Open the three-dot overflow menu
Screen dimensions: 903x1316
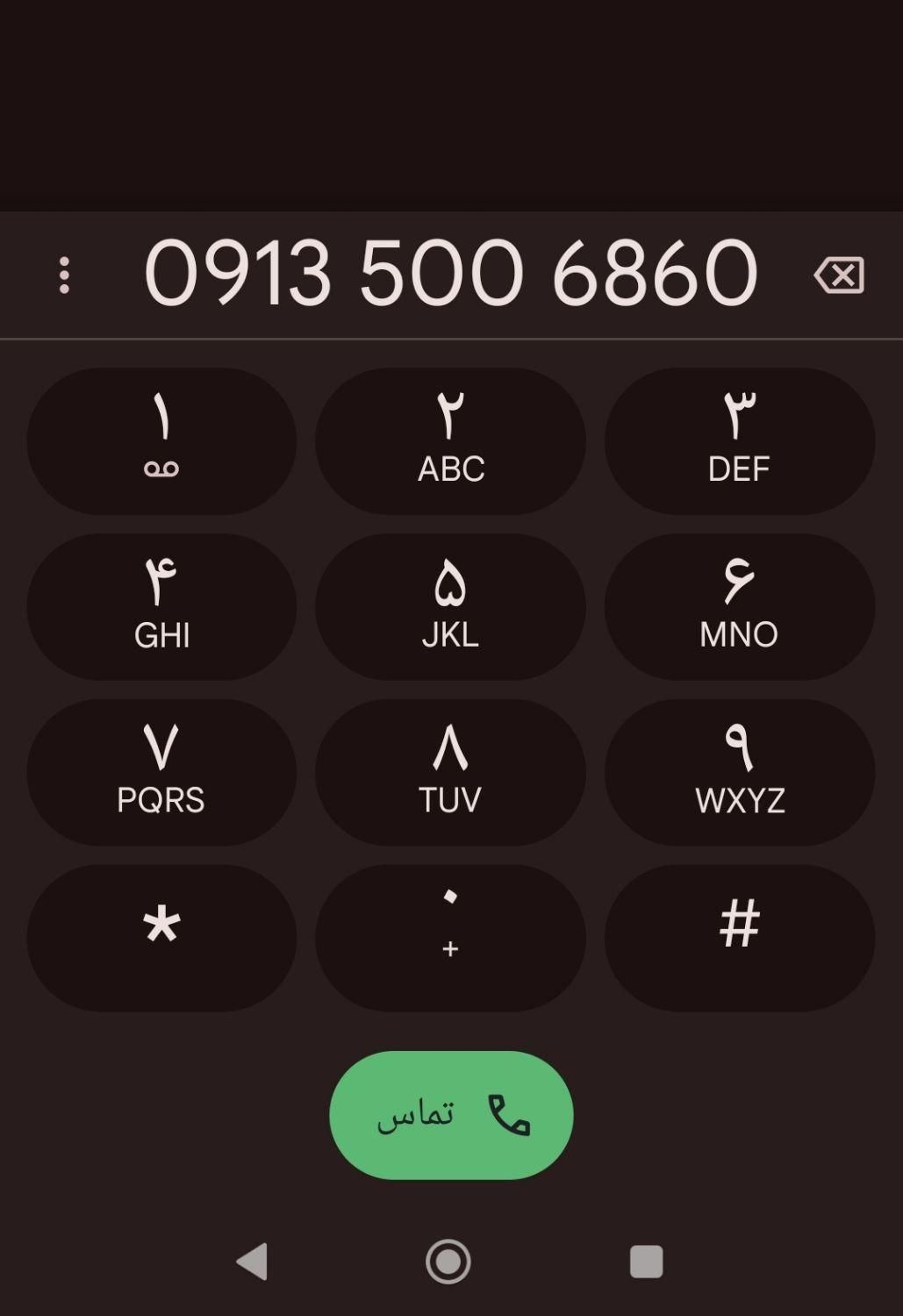(x=65, y=275)
